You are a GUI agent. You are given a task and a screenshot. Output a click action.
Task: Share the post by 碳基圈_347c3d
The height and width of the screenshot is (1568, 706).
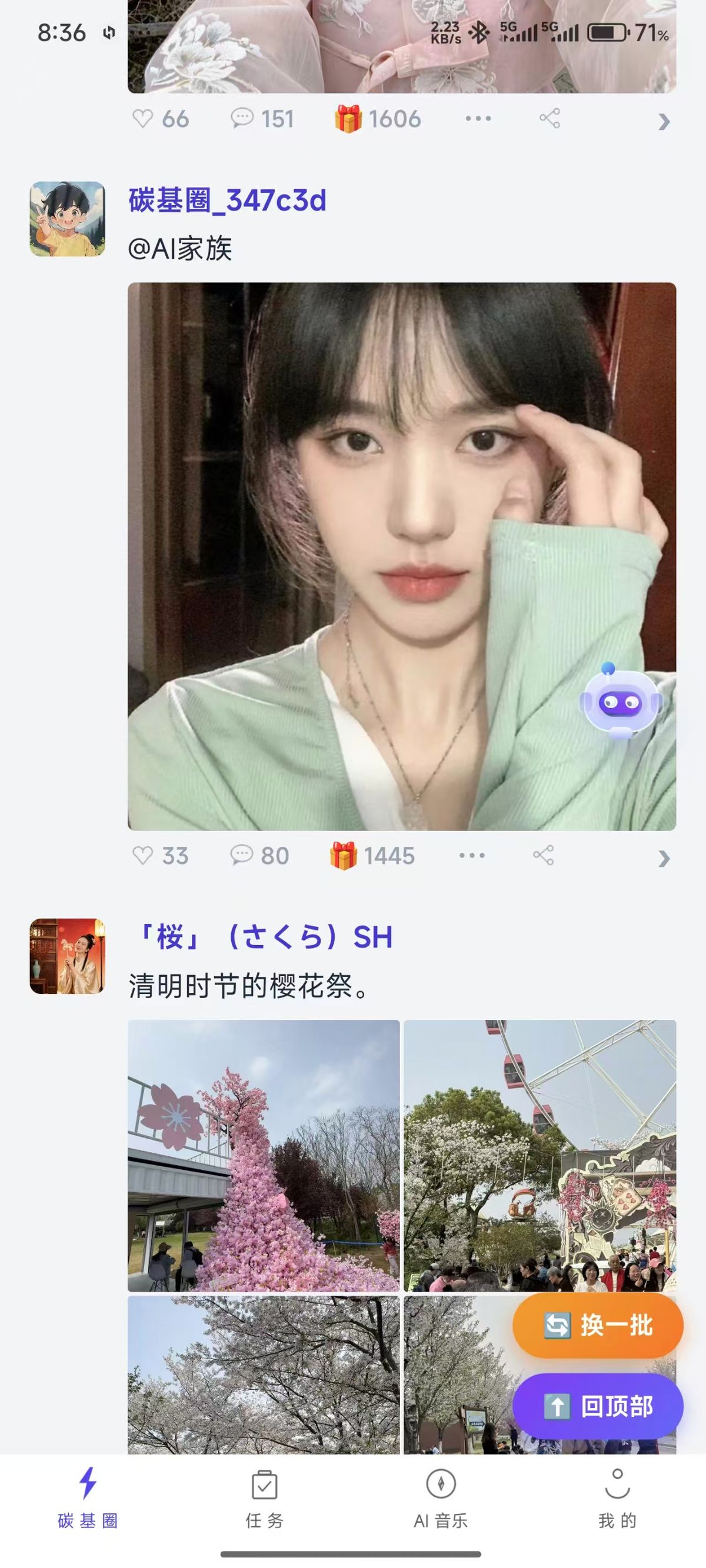(x=544, y=855)
